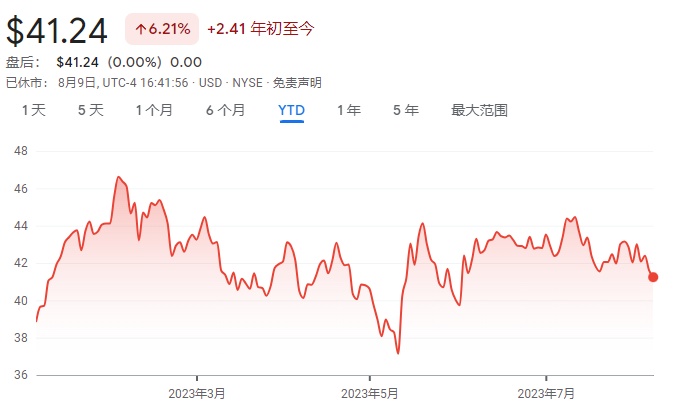Select the 5天 time range
Screen dimensions: 686x414
tap(91, 110)
